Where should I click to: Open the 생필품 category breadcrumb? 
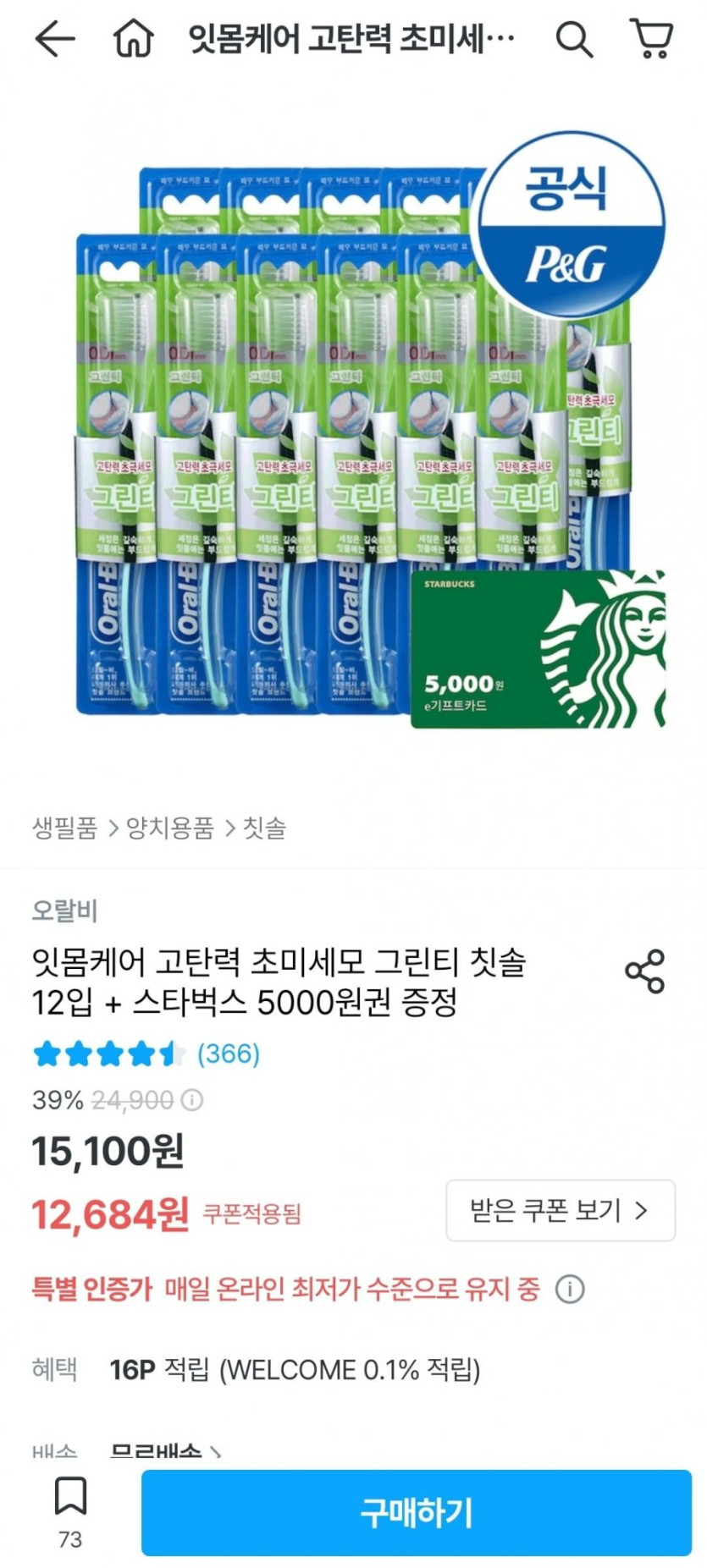pos(65,827)
